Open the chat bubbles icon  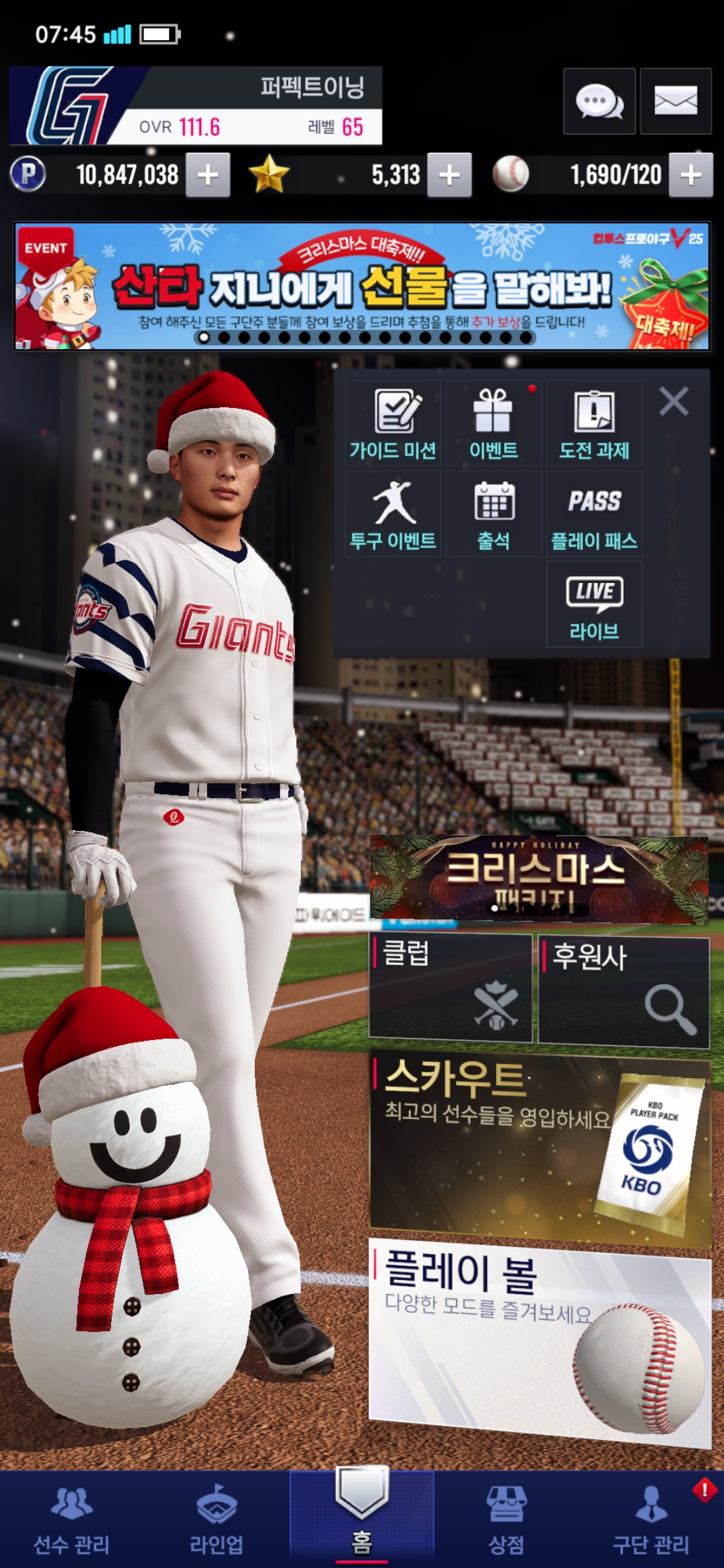pos(599,102)
